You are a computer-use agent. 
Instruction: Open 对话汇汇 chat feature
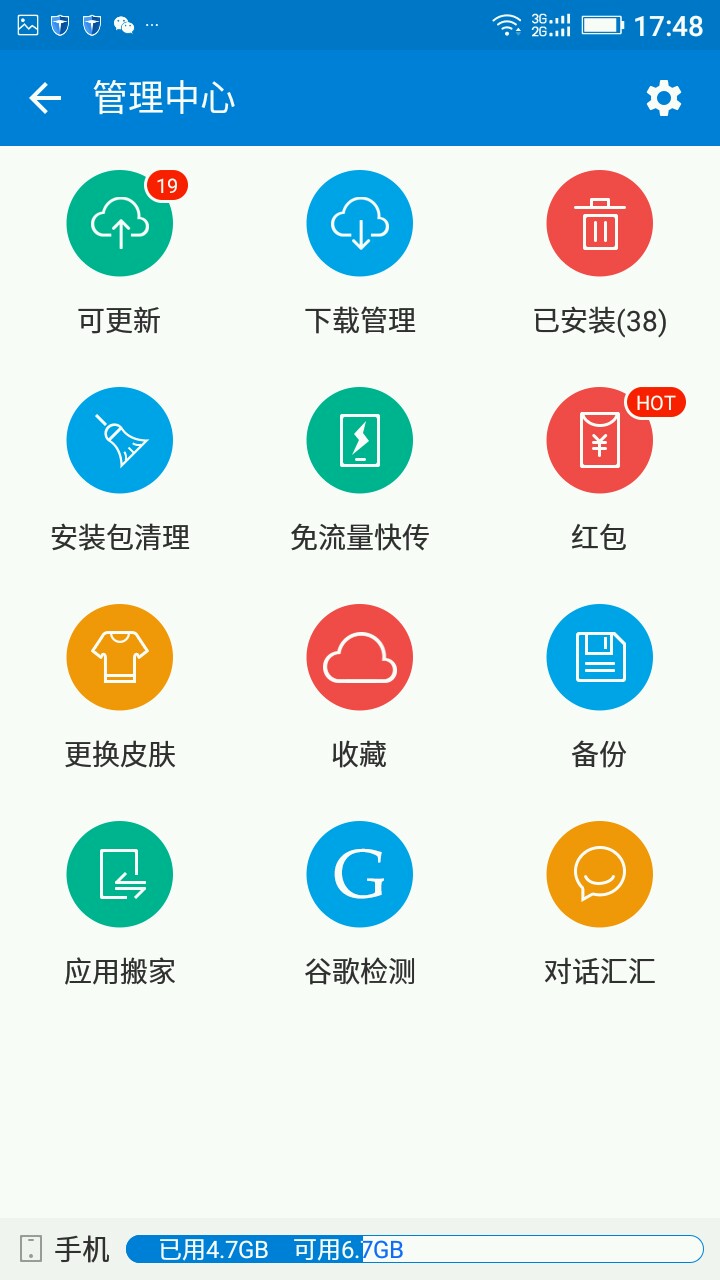pos(600,874)
